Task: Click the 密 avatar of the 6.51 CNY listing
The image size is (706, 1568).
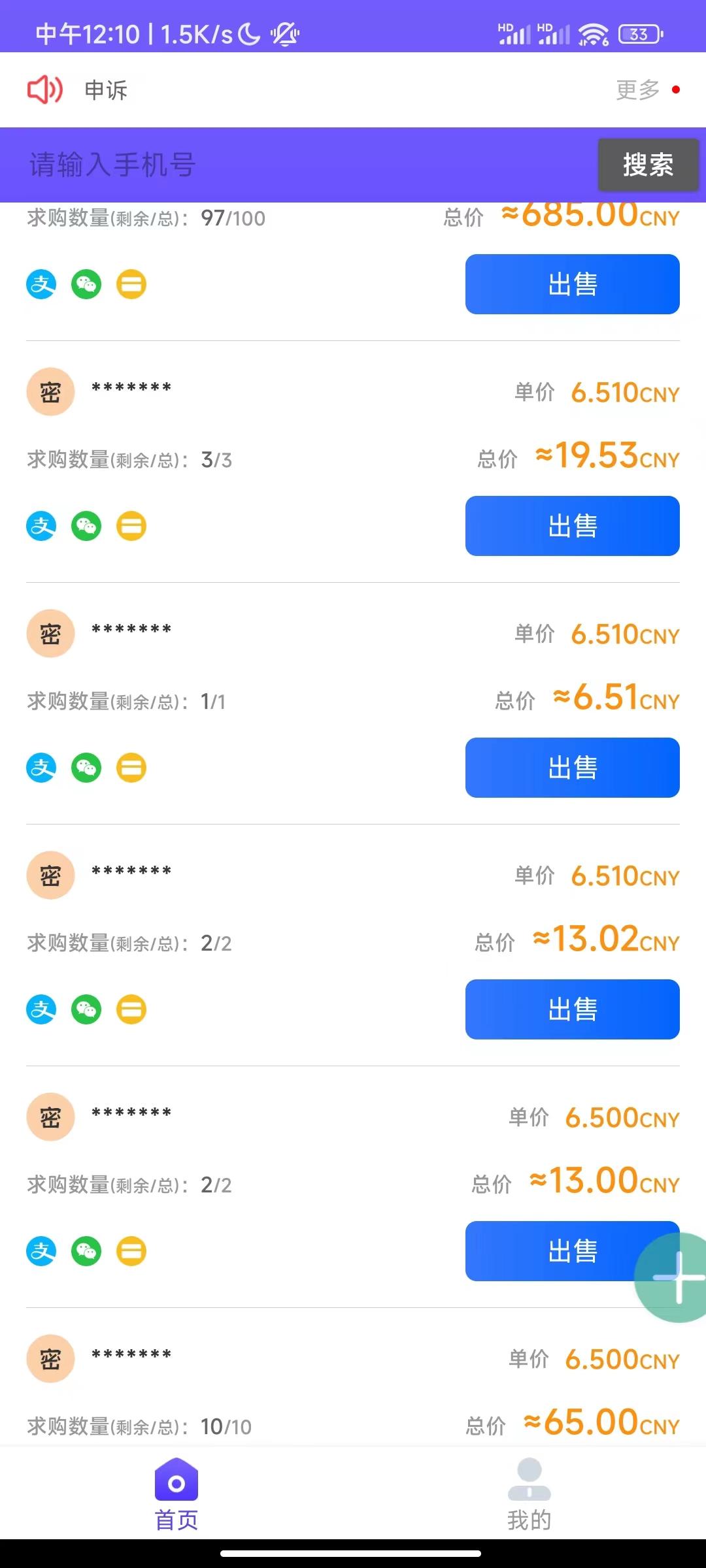Action: click(50, 634)
